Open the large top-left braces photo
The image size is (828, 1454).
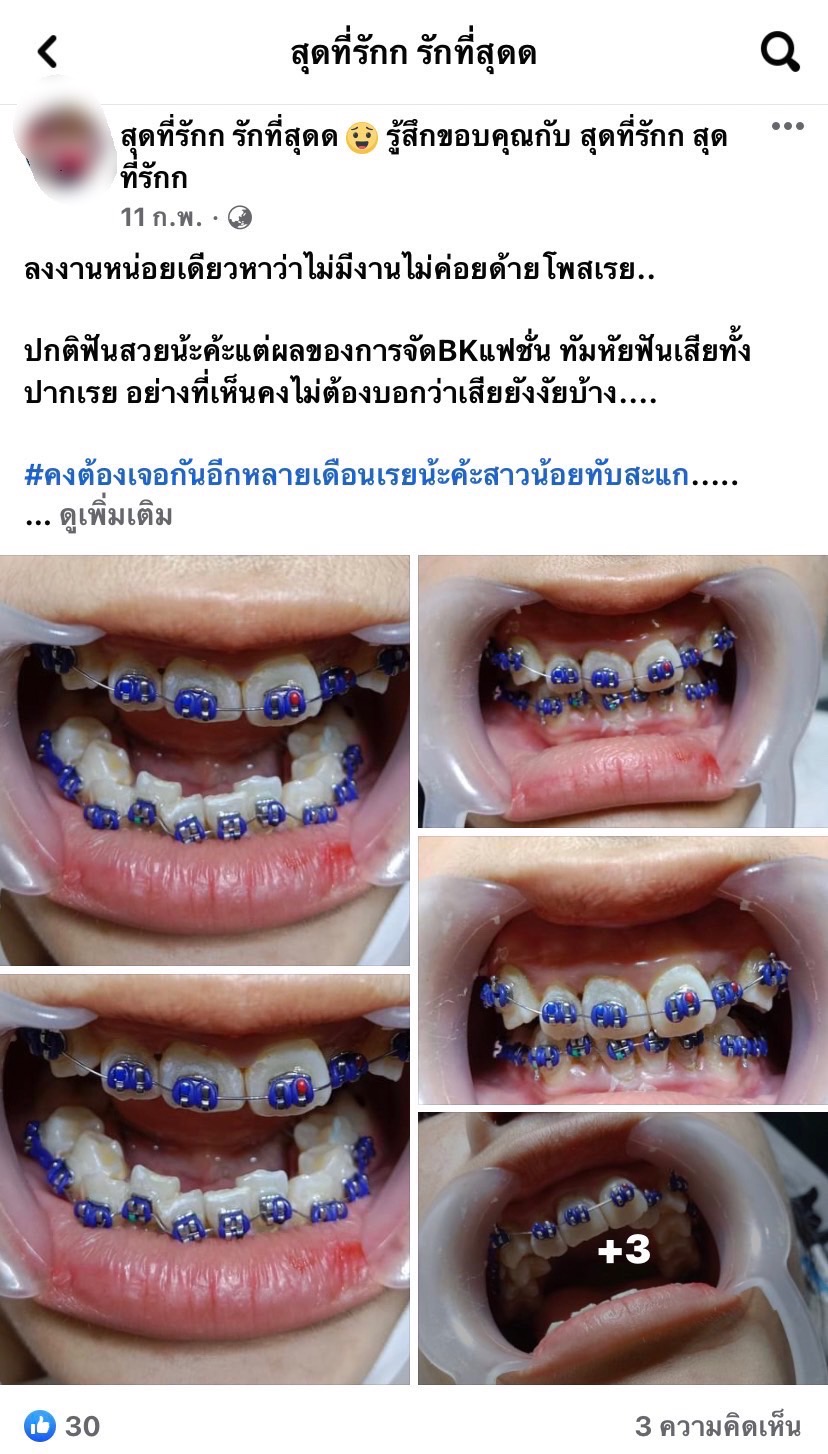pos(205,761)
